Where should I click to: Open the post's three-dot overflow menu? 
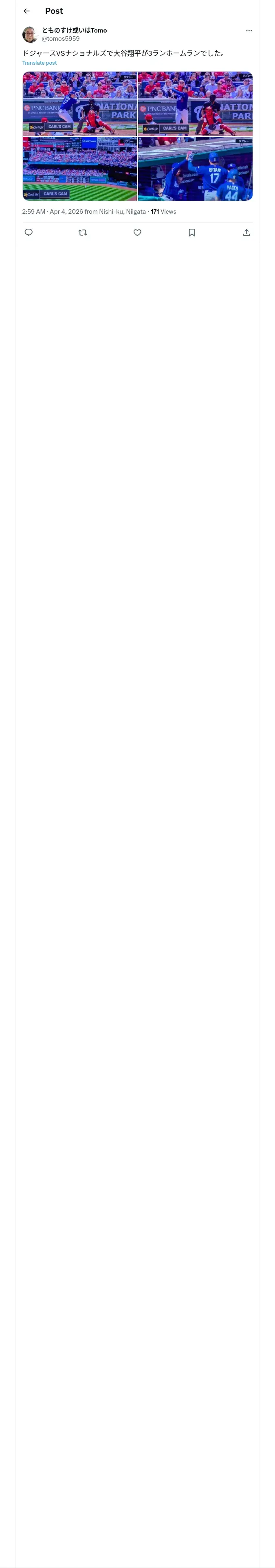(x=249, y=31)
